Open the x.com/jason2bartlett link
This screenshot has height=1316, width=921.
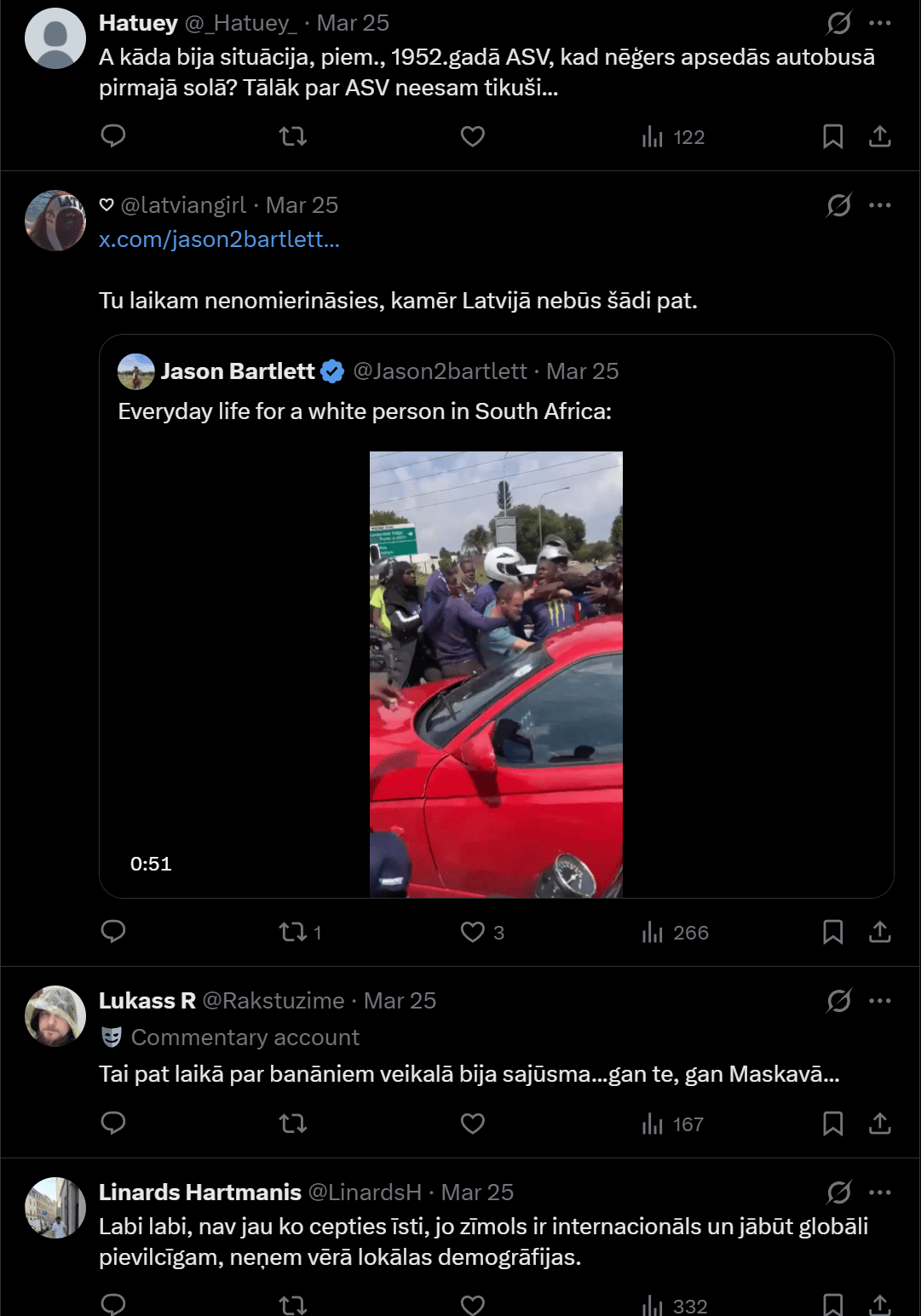(219, 239)
